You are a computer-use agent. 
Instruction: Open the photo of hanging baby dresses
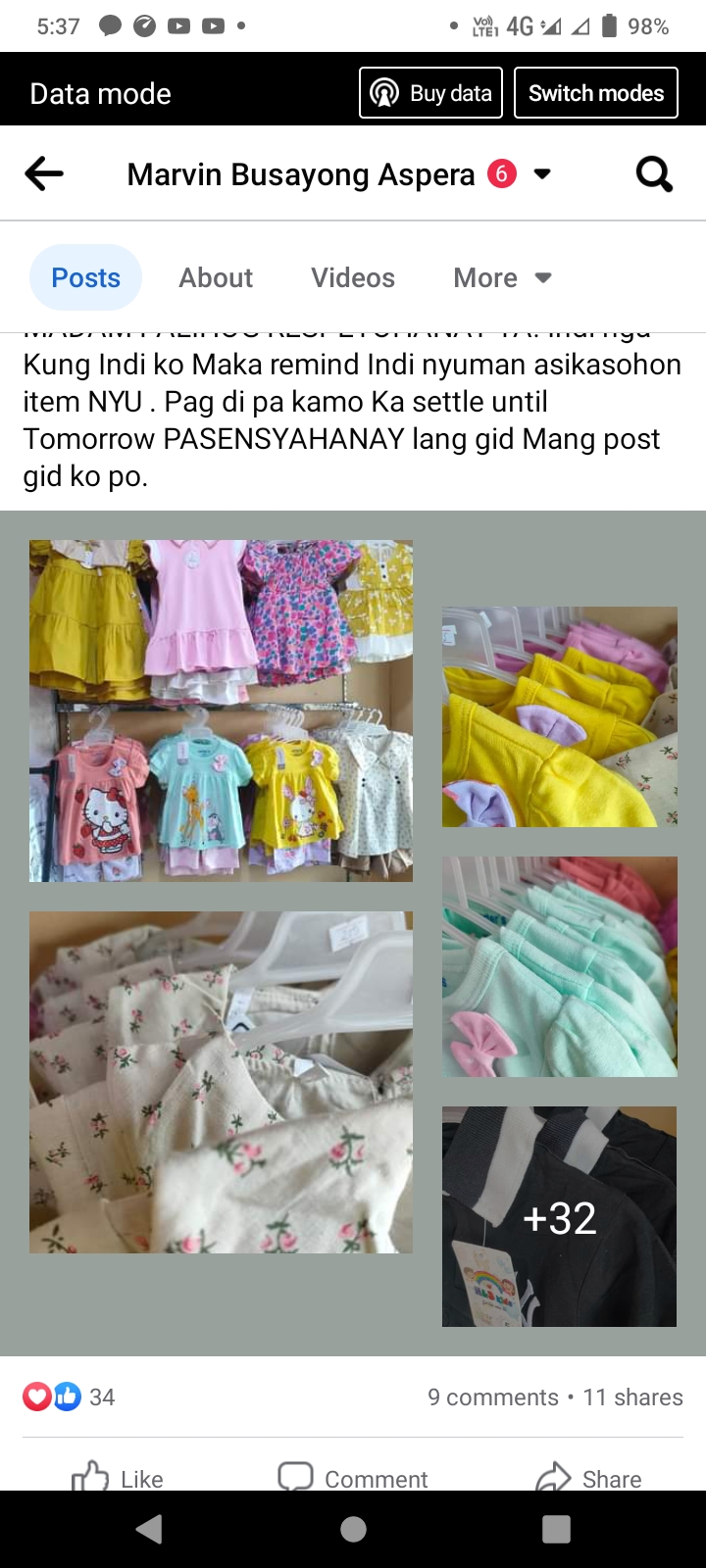221,710
